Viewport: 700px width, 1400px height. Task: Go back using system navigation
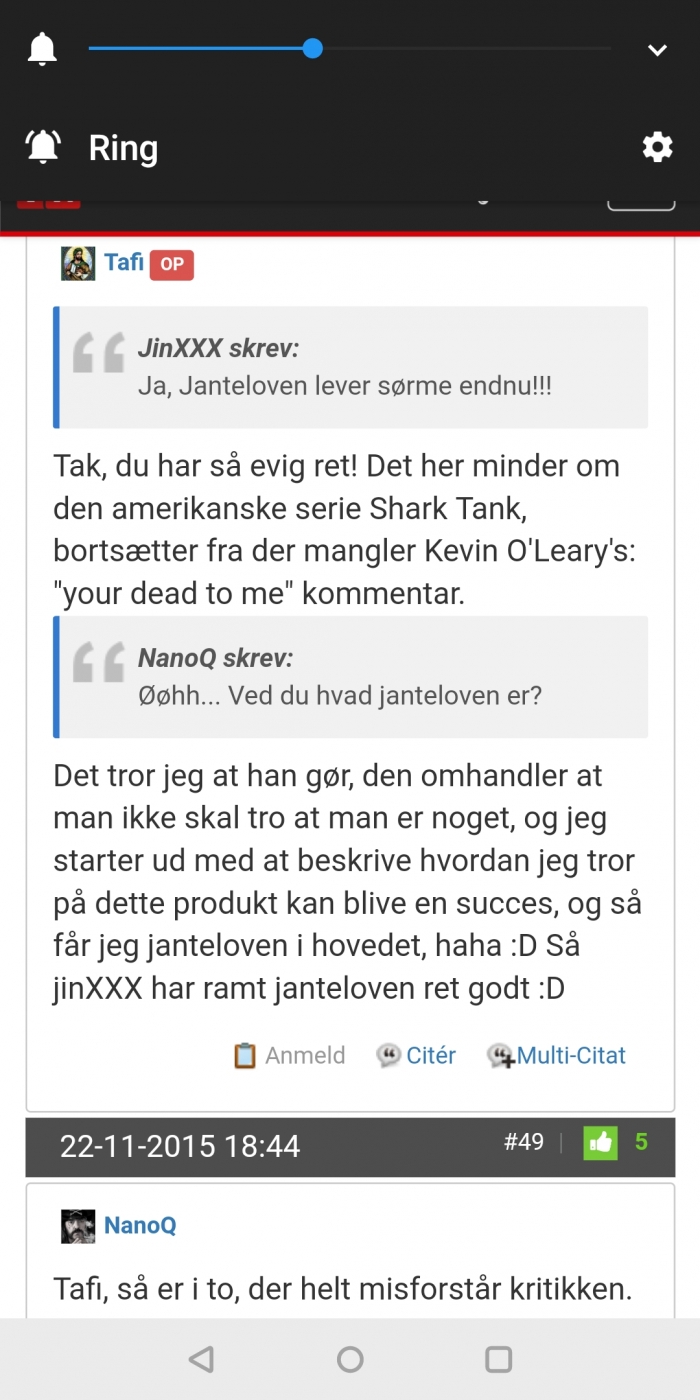[x=201, y=1359]
